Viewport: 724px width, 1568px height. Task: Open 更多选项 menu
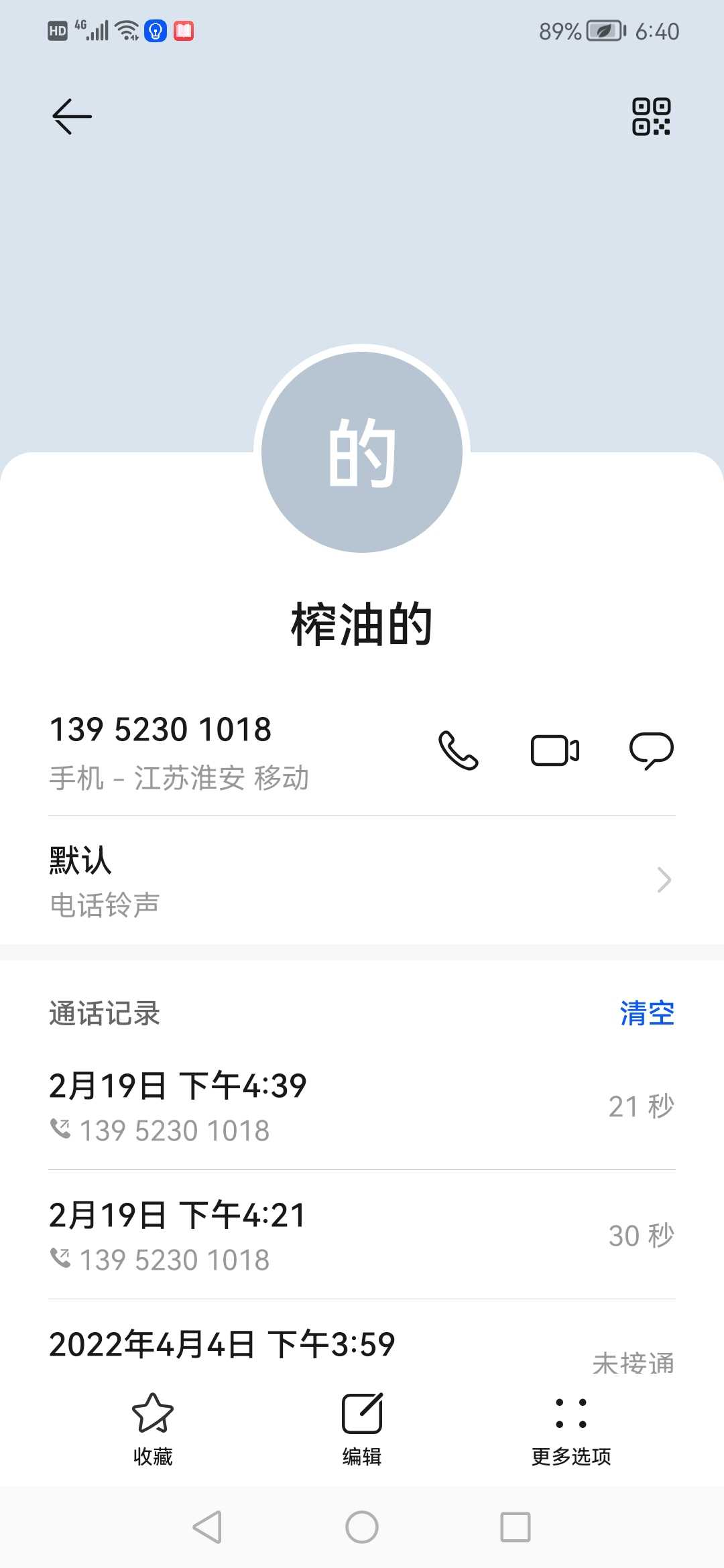point(571,1429)
